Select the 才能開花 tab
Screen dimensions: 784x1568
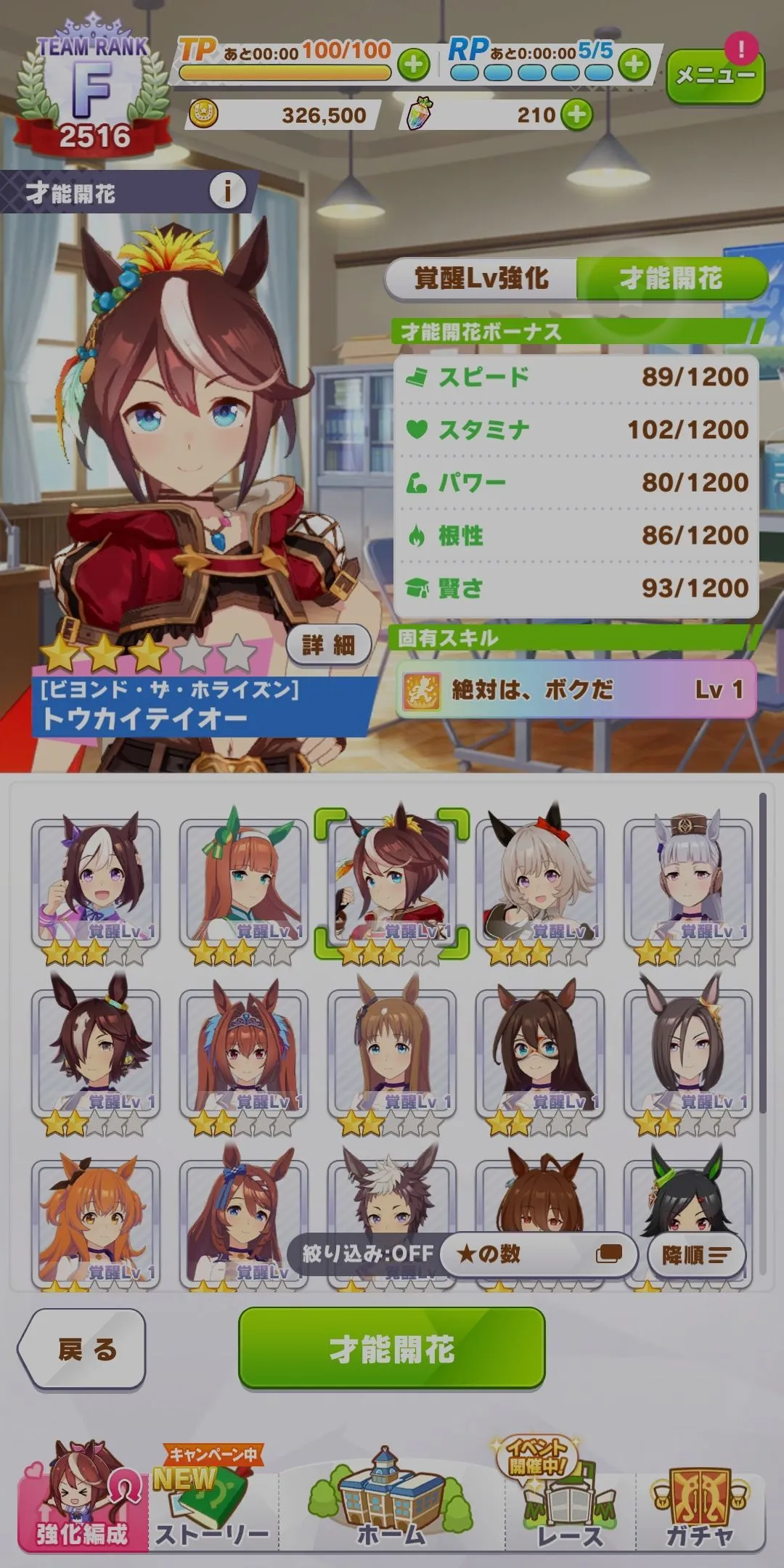pos(671,278)
